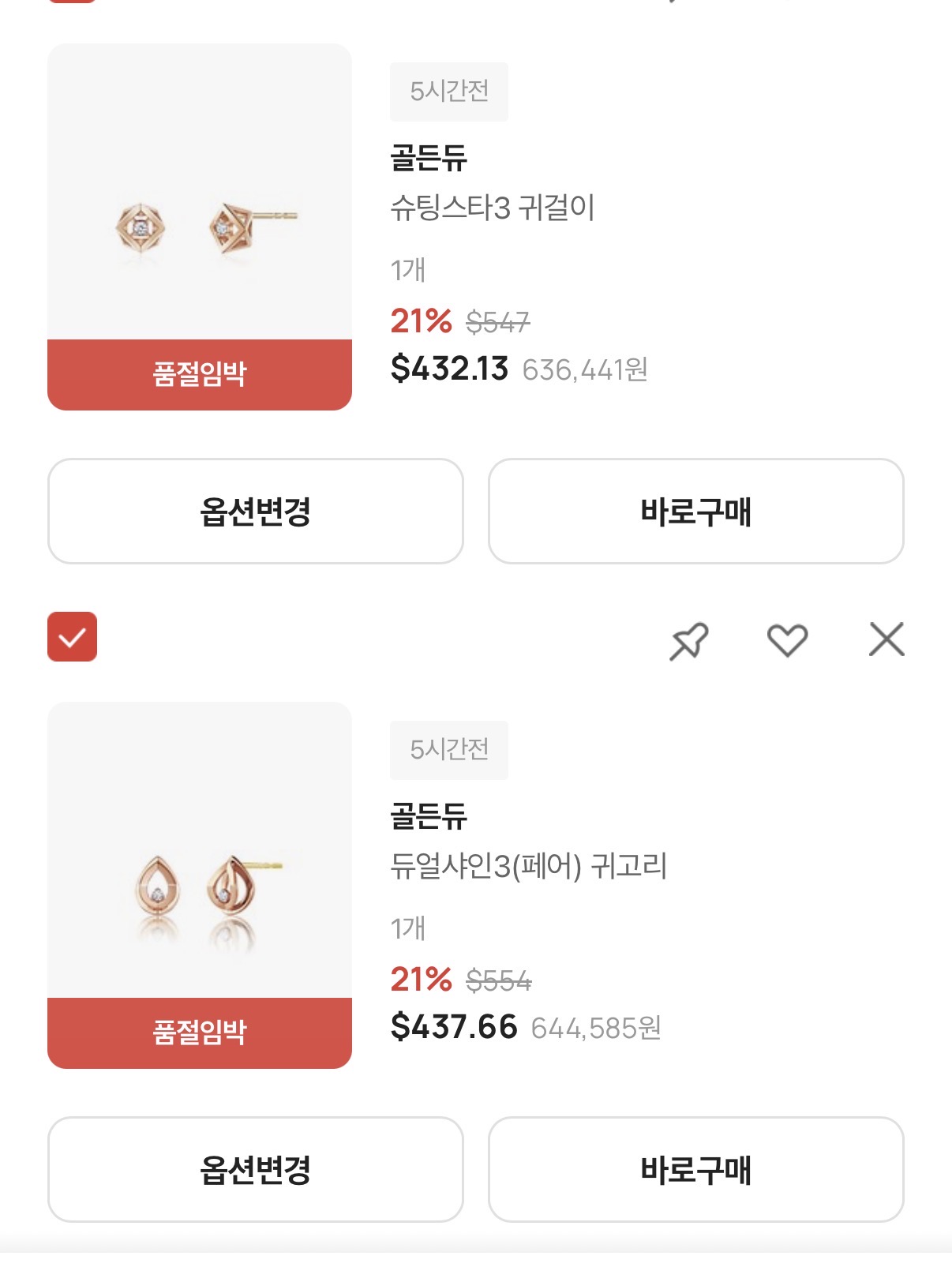Image resolution: width=952 pixels, height=1267 pixels.
Task: Pin the 듀얼샤인3(페어) 귀고리 item
Action: [689, 640]
